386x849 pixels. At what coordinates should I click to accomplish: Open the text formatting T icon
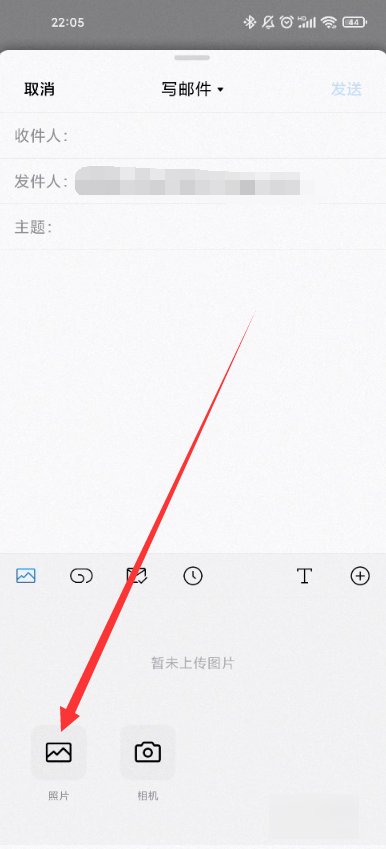coord(305,576)
